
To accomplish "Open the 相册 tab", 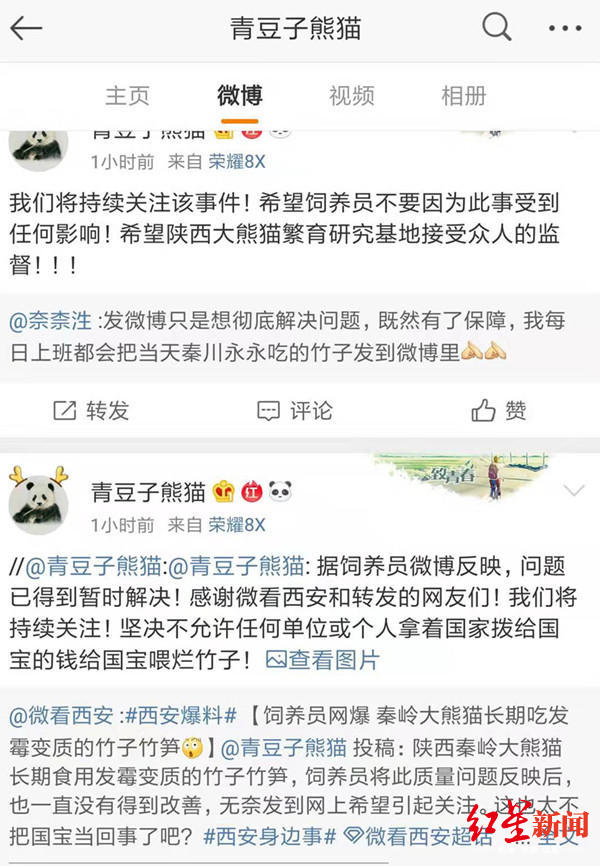I will [x=464, y=96].
